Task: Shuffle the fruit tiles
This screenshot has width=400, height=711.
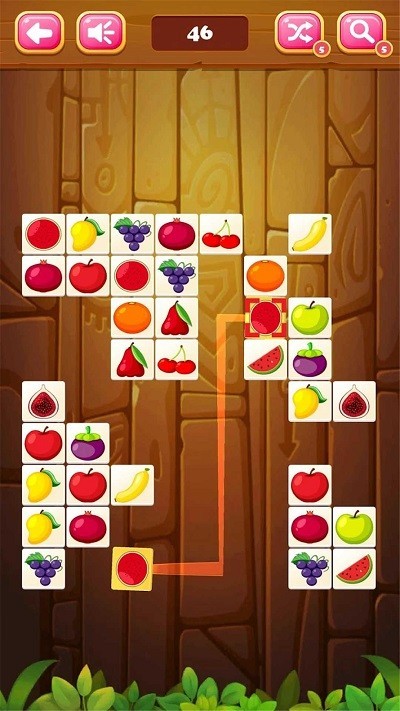Action: 300,32
